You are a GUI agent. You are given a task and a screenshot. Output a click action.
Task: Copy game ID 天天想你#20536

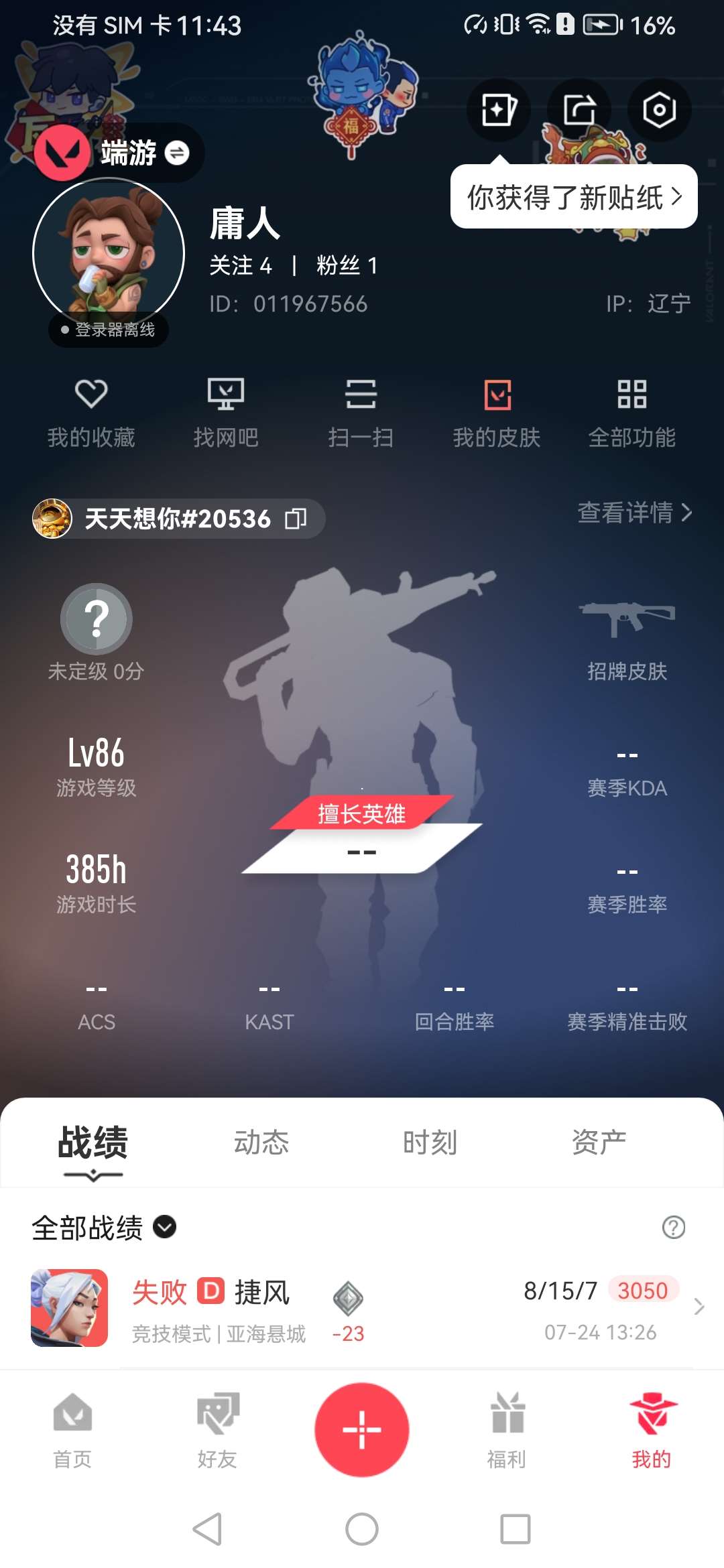[296, 519]
